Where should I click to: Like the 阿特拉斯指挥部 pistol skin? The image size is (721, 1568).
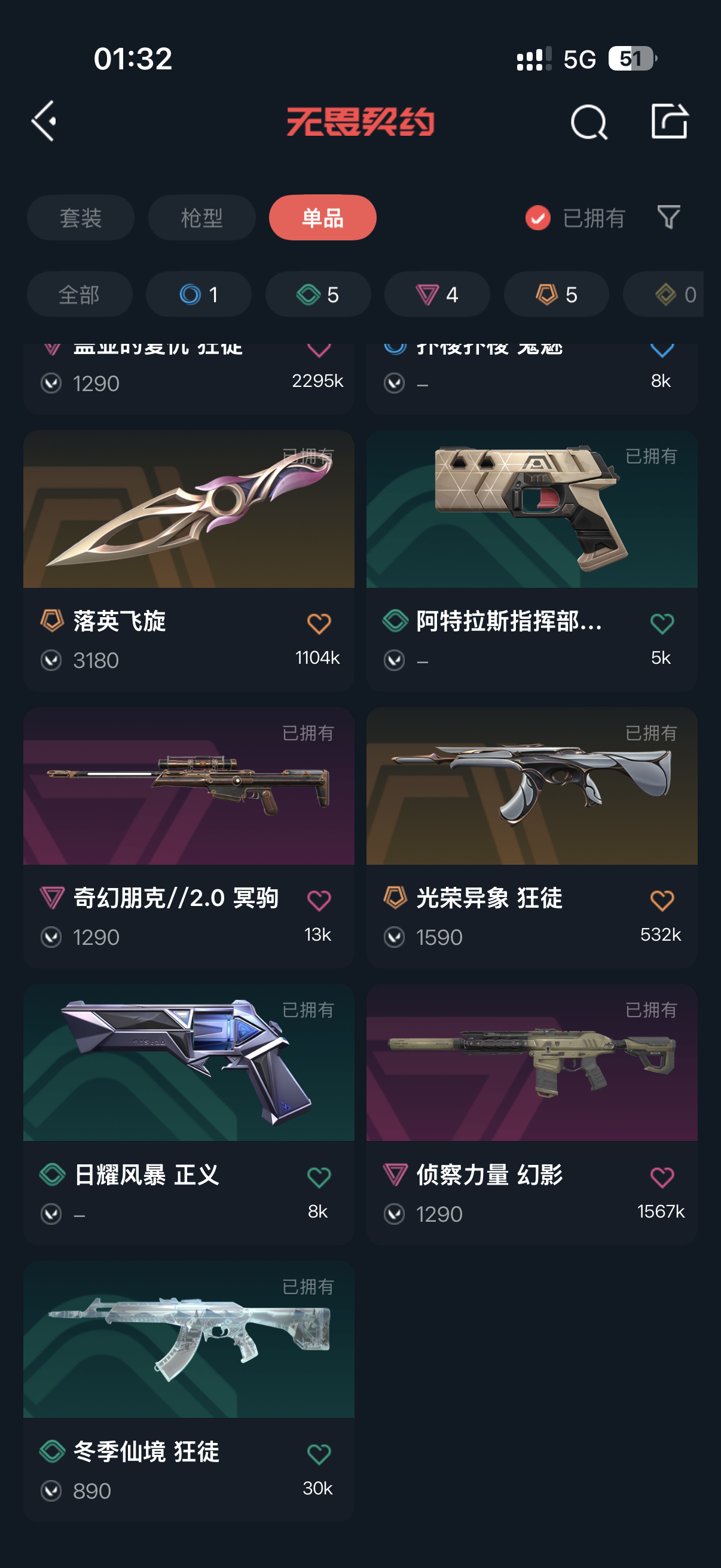(661, 623)
